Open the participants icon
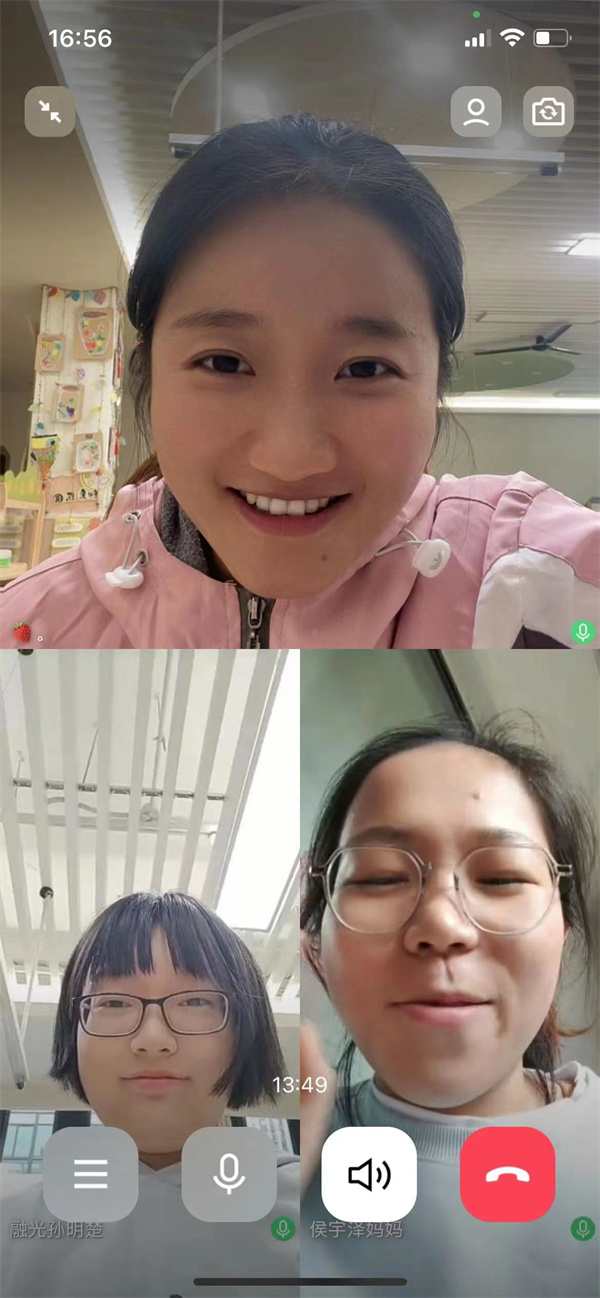This screenshot has height=1298, width=600. pyautogui.click(x=476, y=111)
